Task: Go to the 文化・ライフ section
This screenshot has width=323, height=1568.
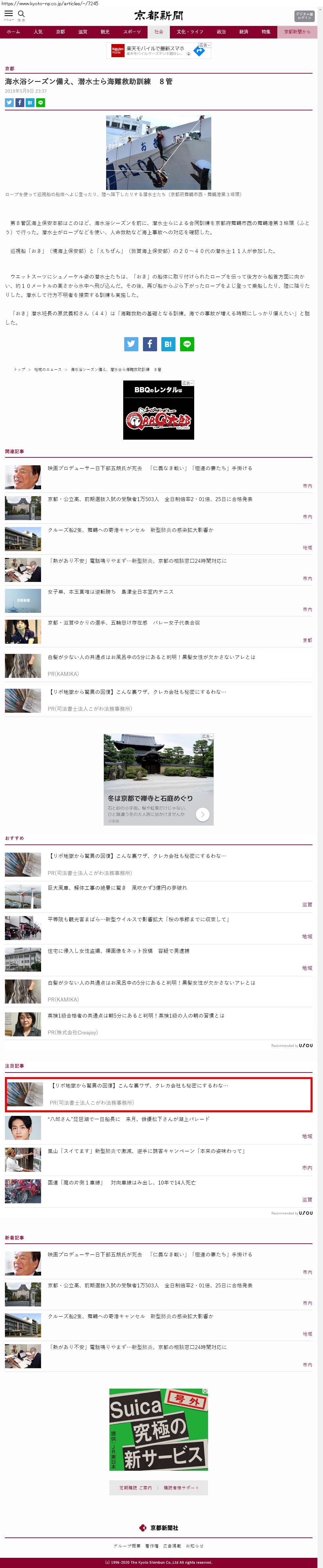Action: click(x=190, y=32)
